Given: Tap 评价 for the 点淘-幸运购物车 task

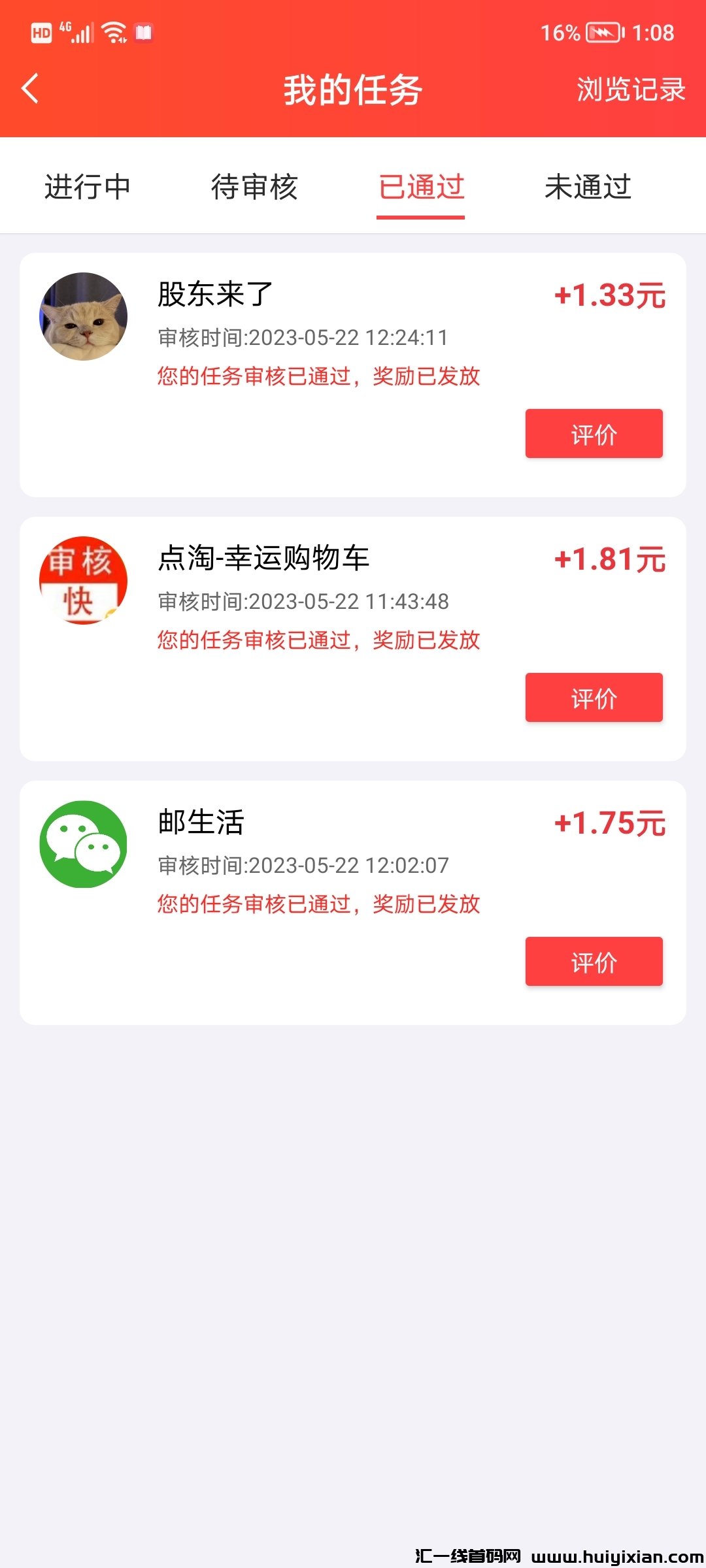Looking at the screenshot, I should click(593, 698).
